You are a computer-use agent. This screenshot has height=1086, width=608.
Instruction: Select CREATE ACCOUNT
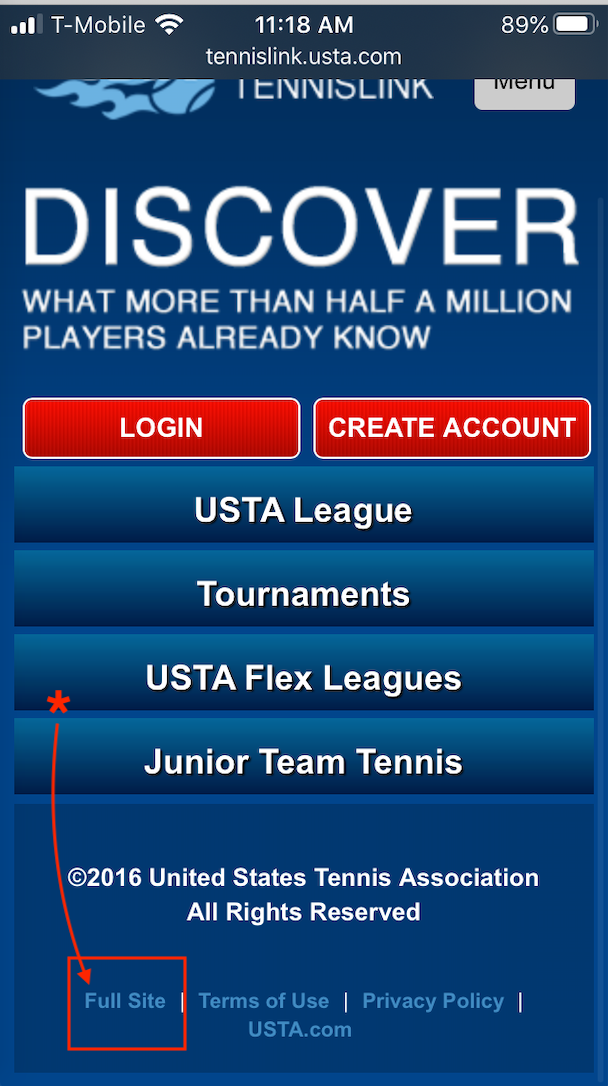point(452,428)
